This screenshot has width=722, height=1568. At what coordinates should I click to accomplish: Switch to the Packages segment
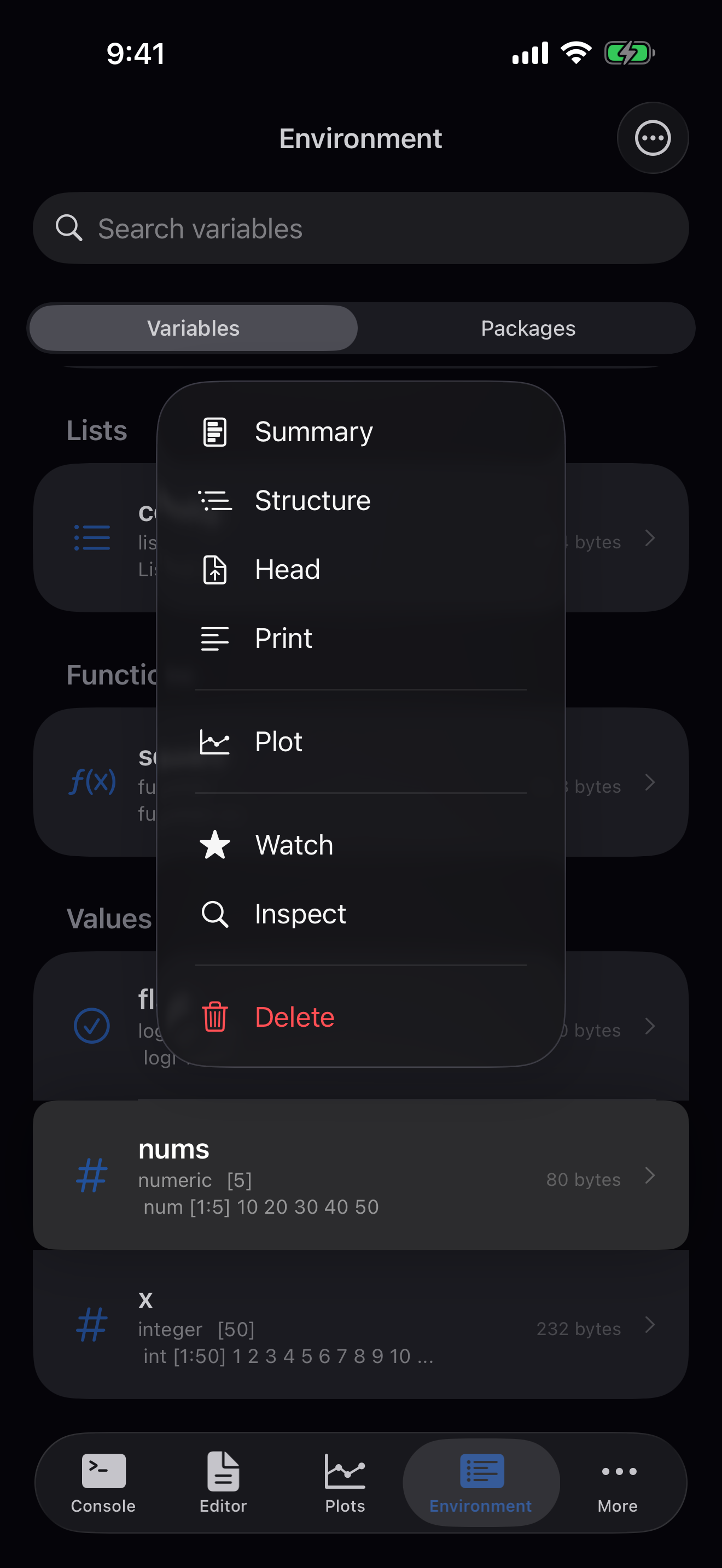click(528, 328)
